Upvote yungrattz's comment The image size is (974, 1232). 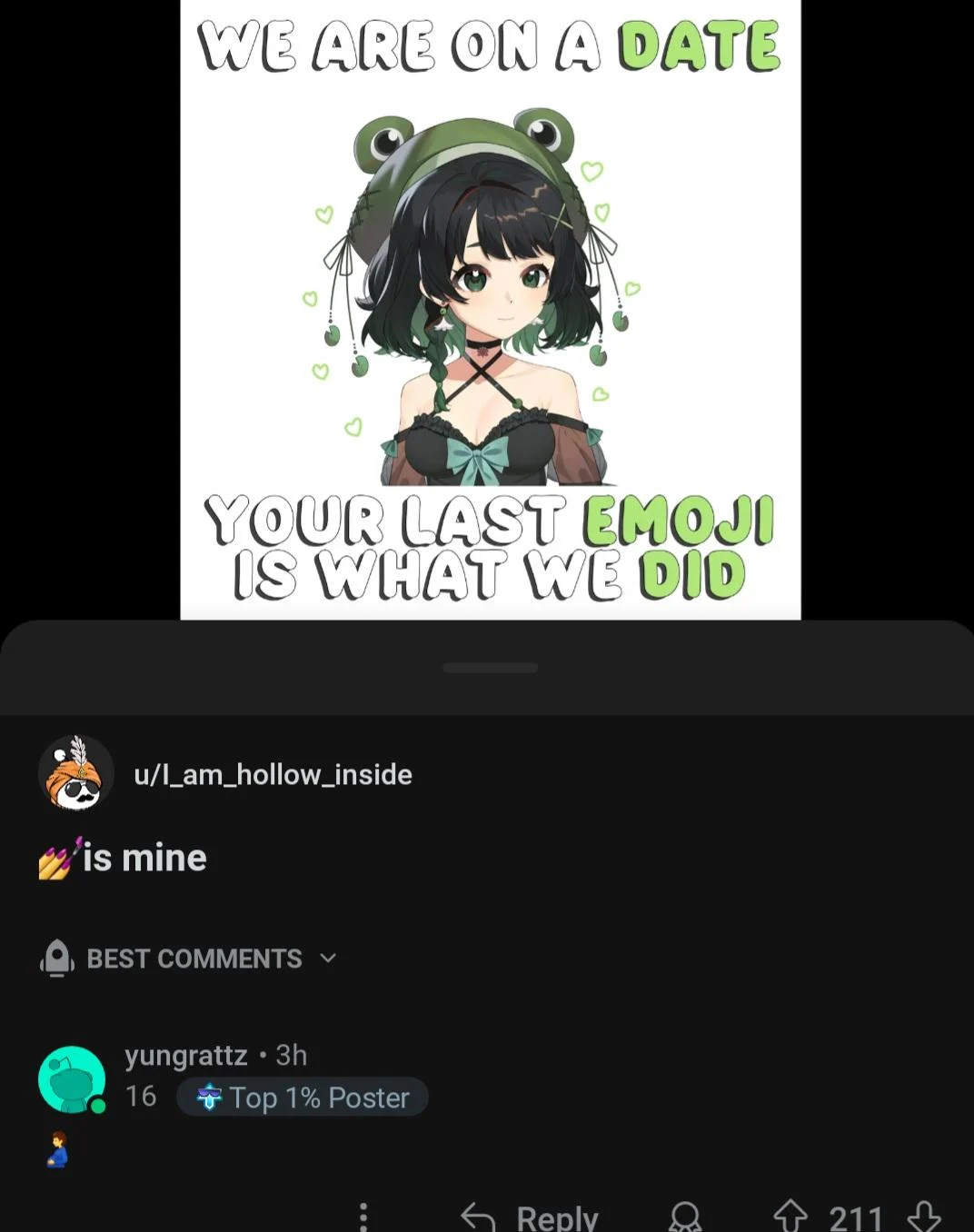[790, 1216]
